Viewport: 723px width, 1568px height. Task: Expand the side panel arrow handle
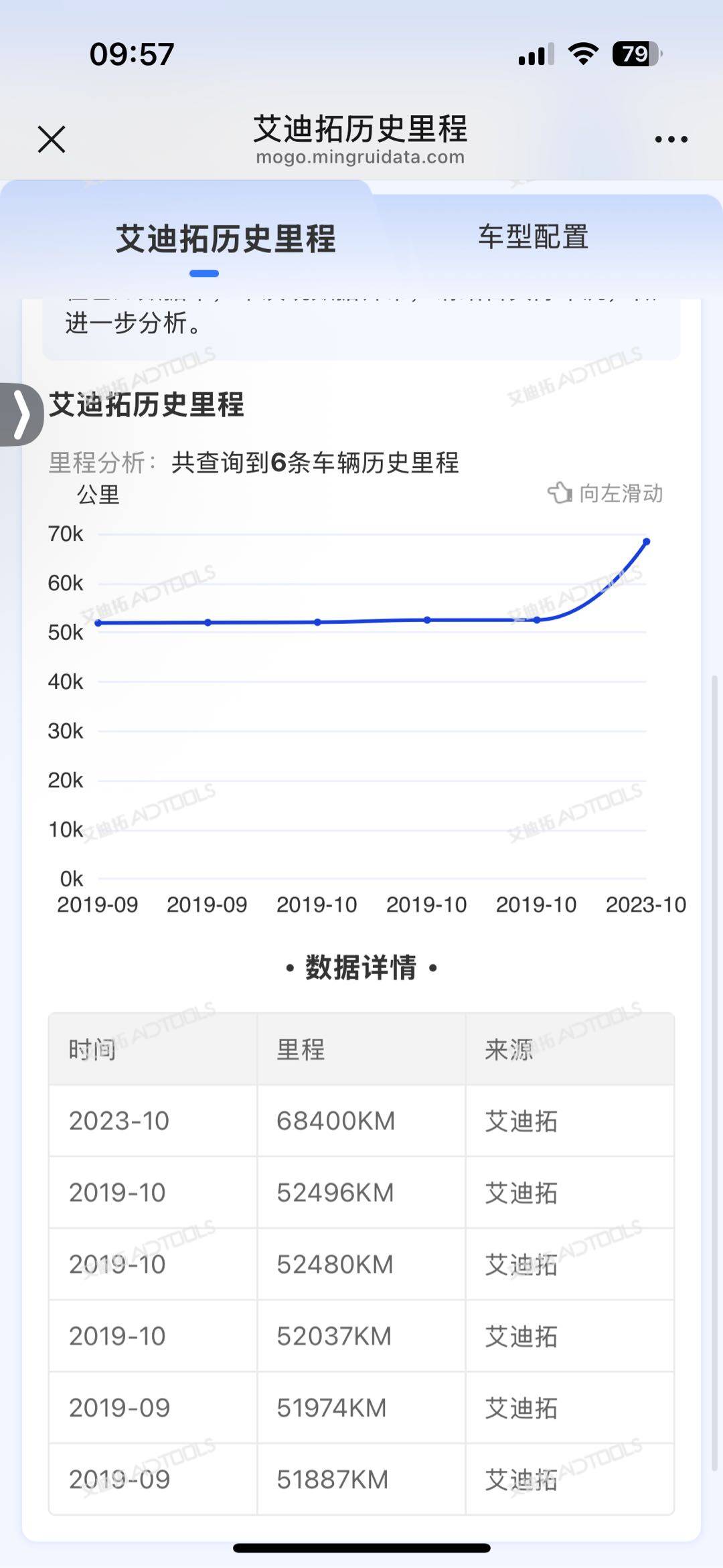(21, 414)
